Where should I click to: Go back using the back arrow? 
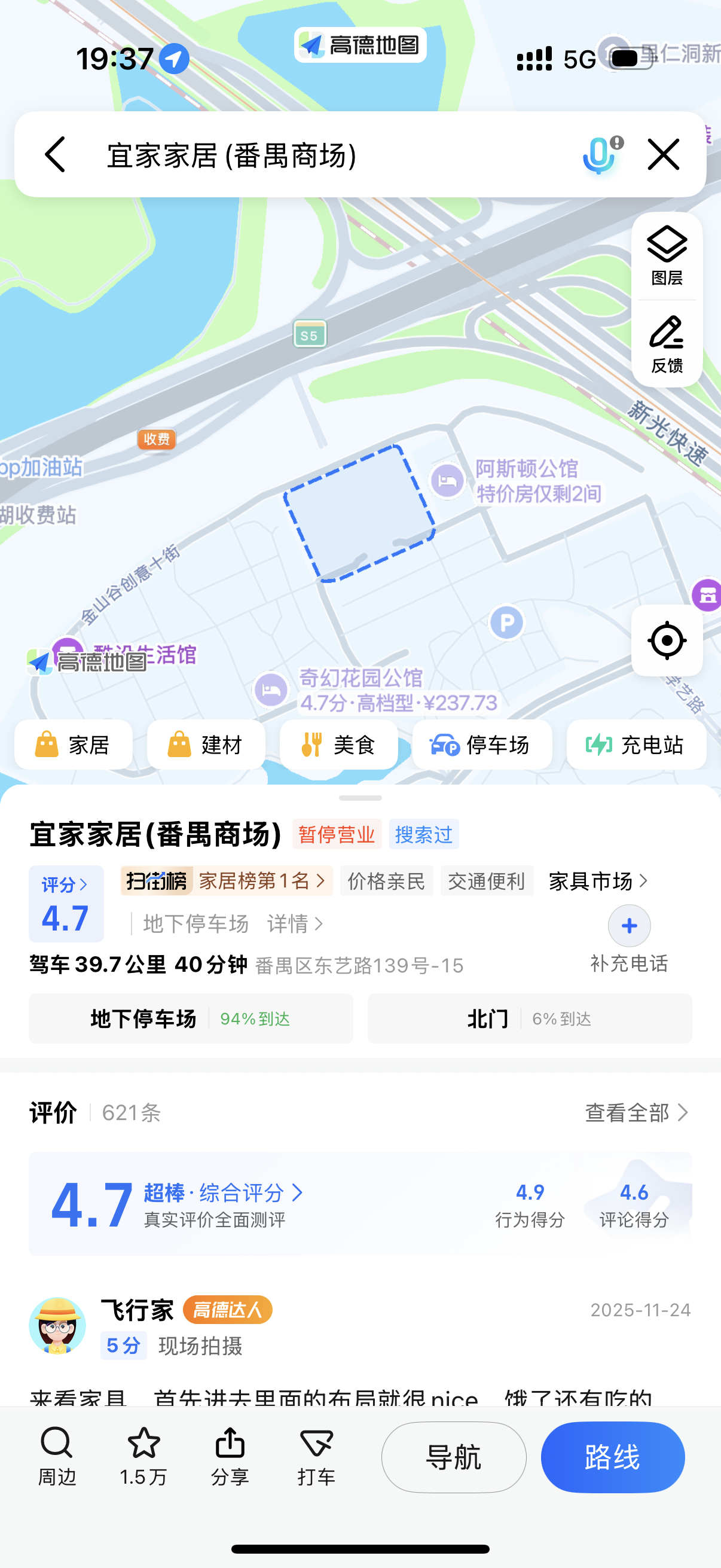[x=56, y=154]
